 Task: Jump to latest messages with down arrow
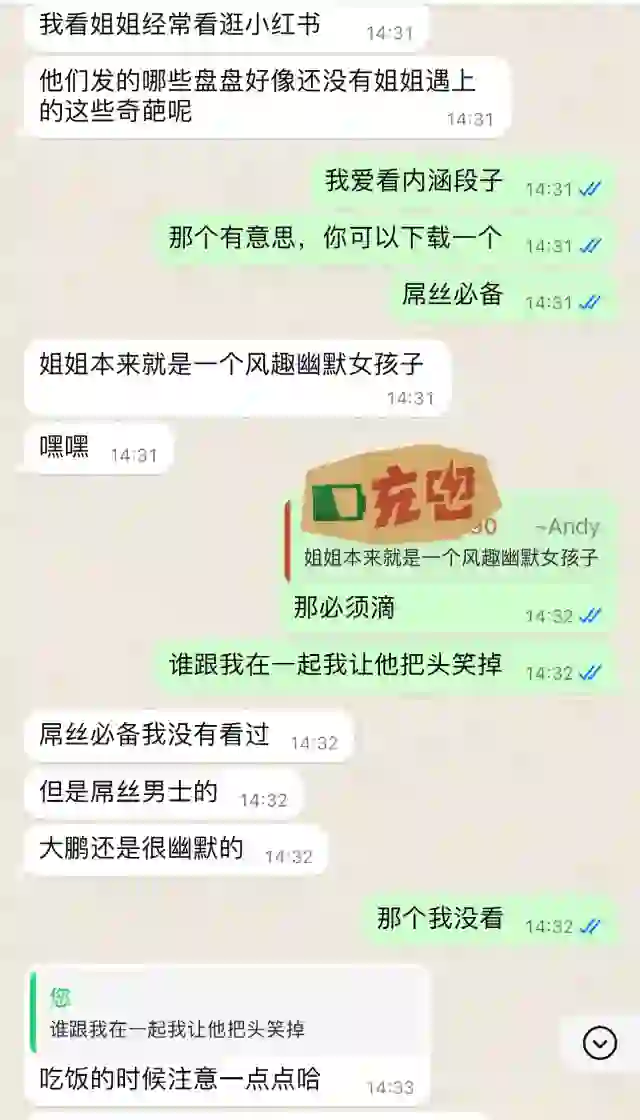[600, 1044]
